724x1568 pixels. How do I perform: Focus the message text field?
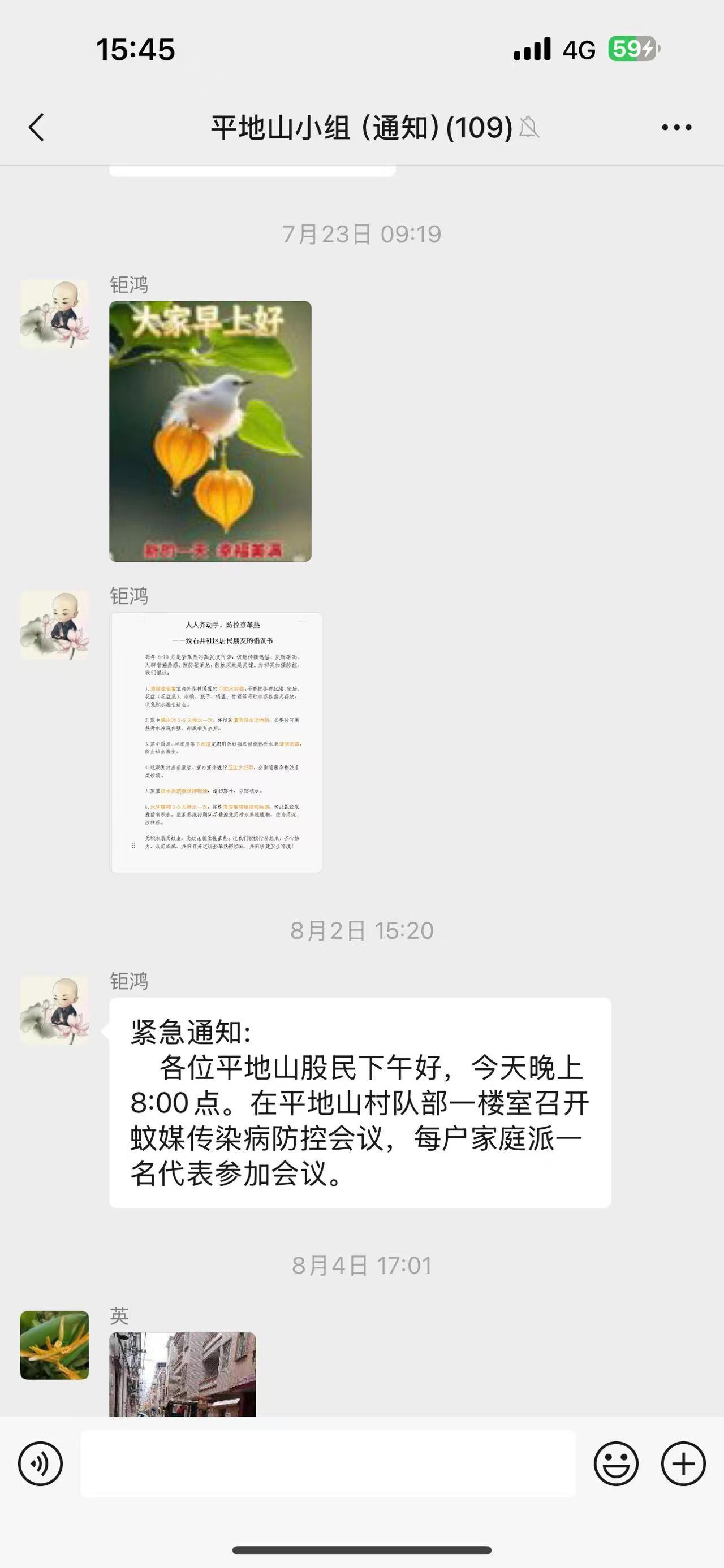(x=327, y=1463)
